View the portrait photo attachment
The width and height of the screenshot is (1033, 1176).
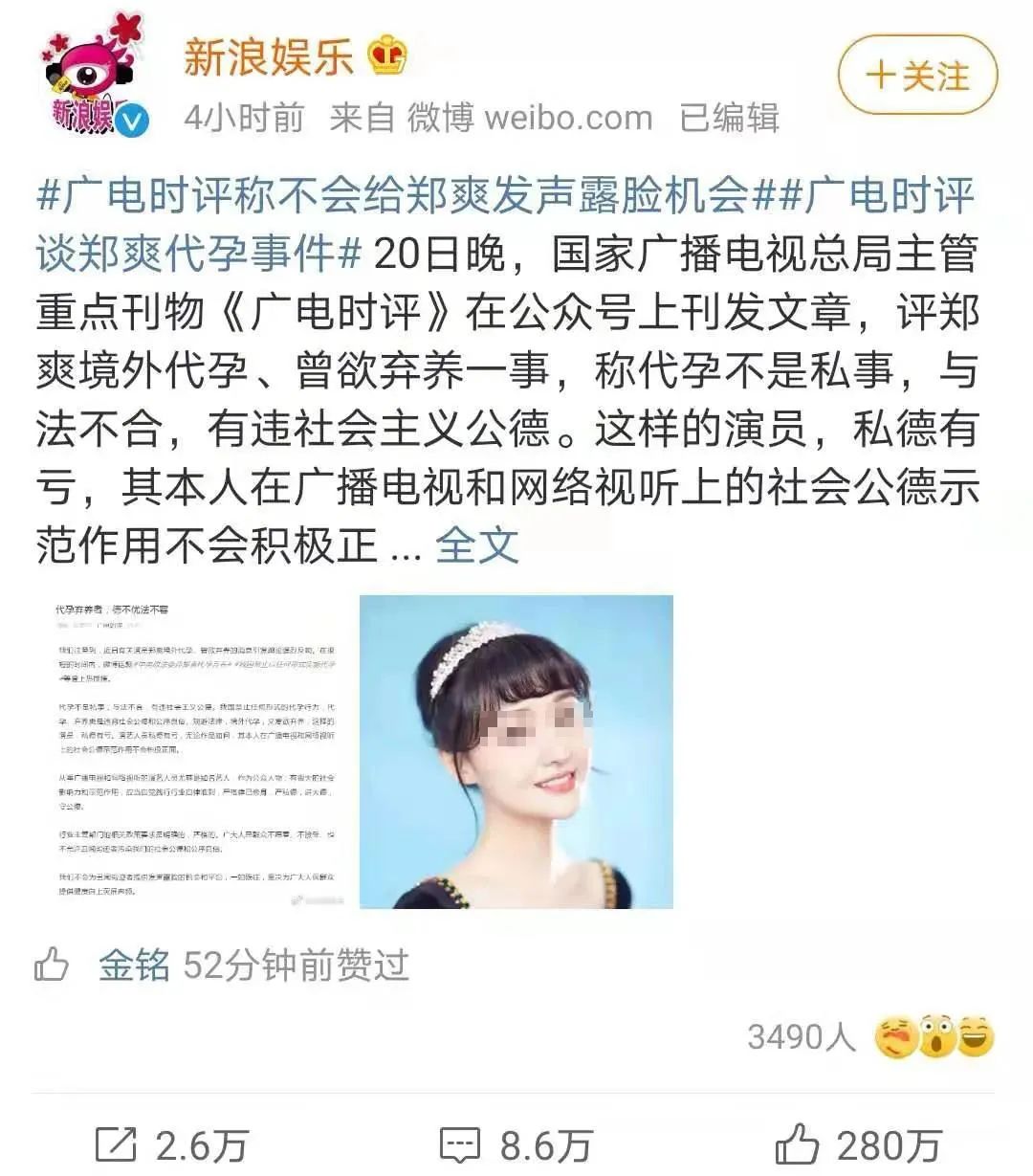point(516,751)
